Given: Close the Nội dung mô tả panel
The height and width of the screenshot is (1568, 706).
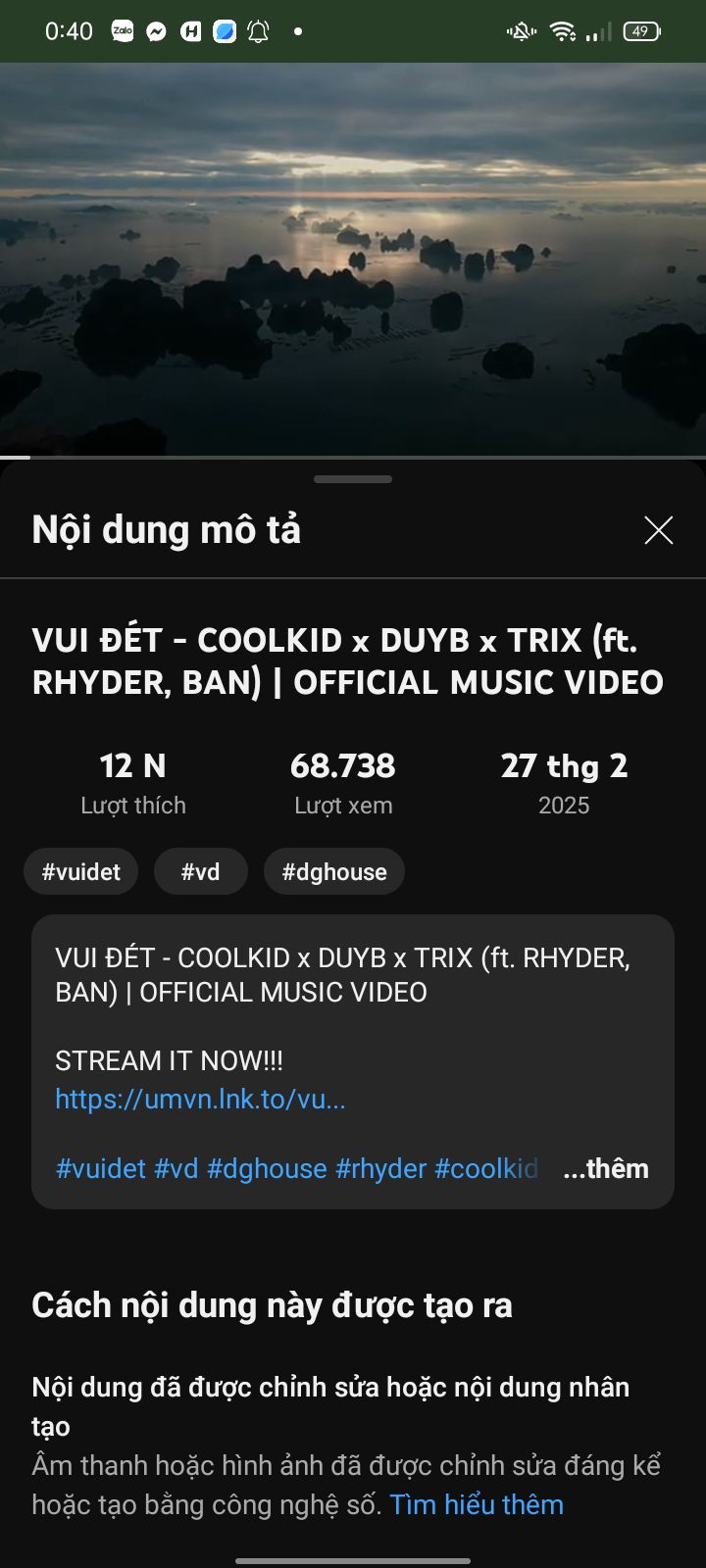Looking at the screenshot, I should pyautogui.click(x=658, y=530).
